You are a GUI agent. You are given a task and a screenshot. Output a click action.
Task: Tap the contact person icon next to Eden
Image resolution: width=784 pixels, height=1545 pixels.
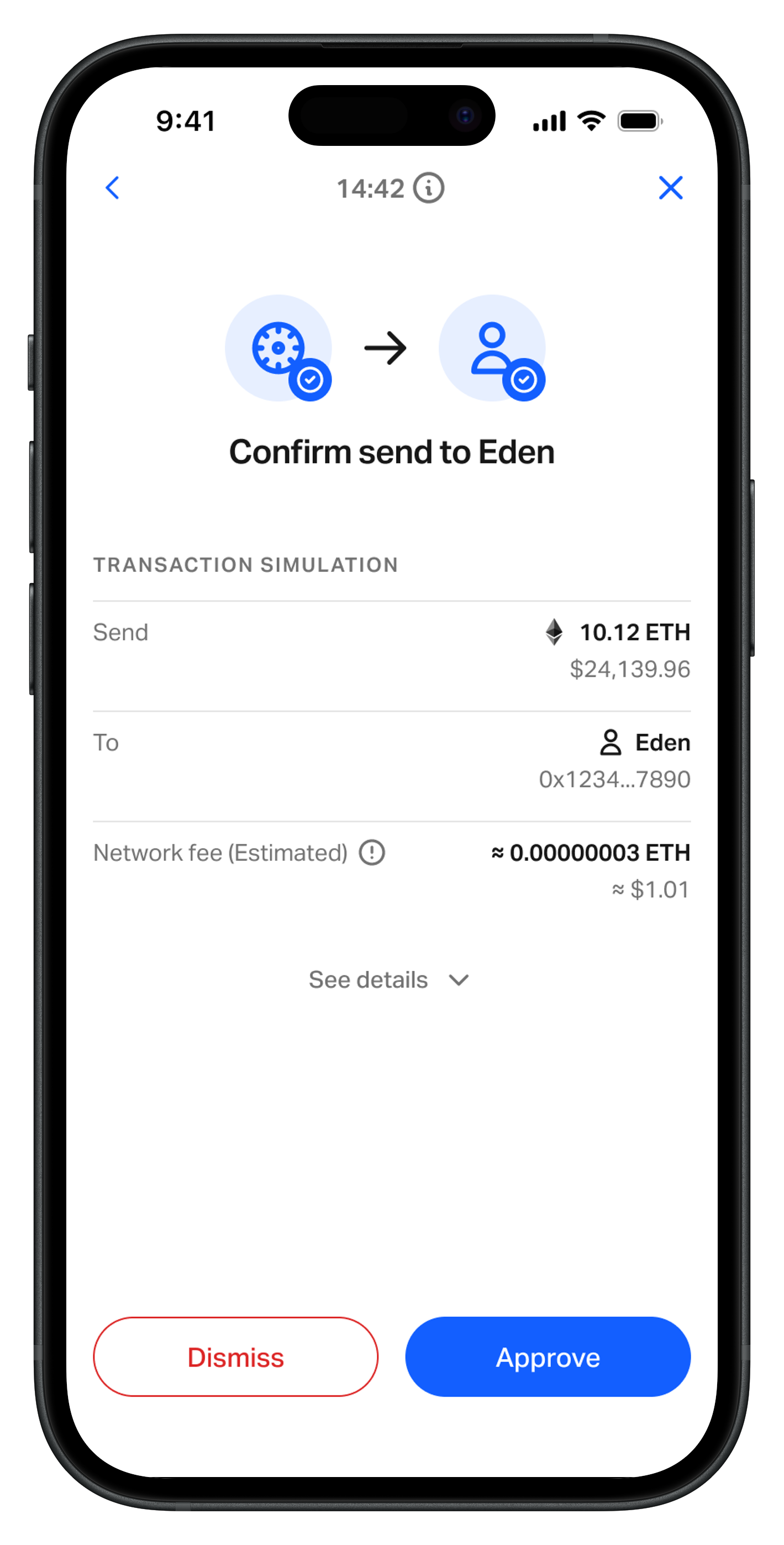coord(611,743)
